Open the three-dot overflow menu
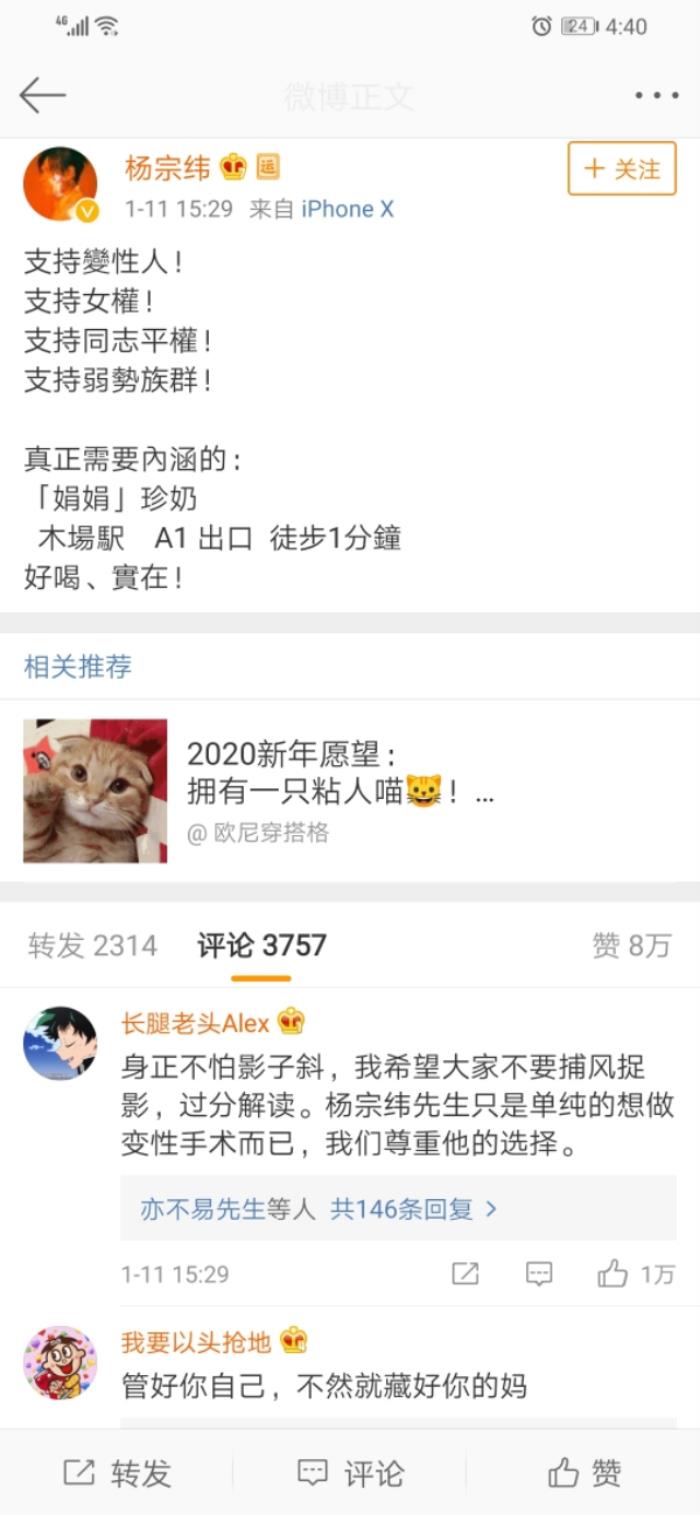Screen dimensions: 700x1515 [656, 96]
